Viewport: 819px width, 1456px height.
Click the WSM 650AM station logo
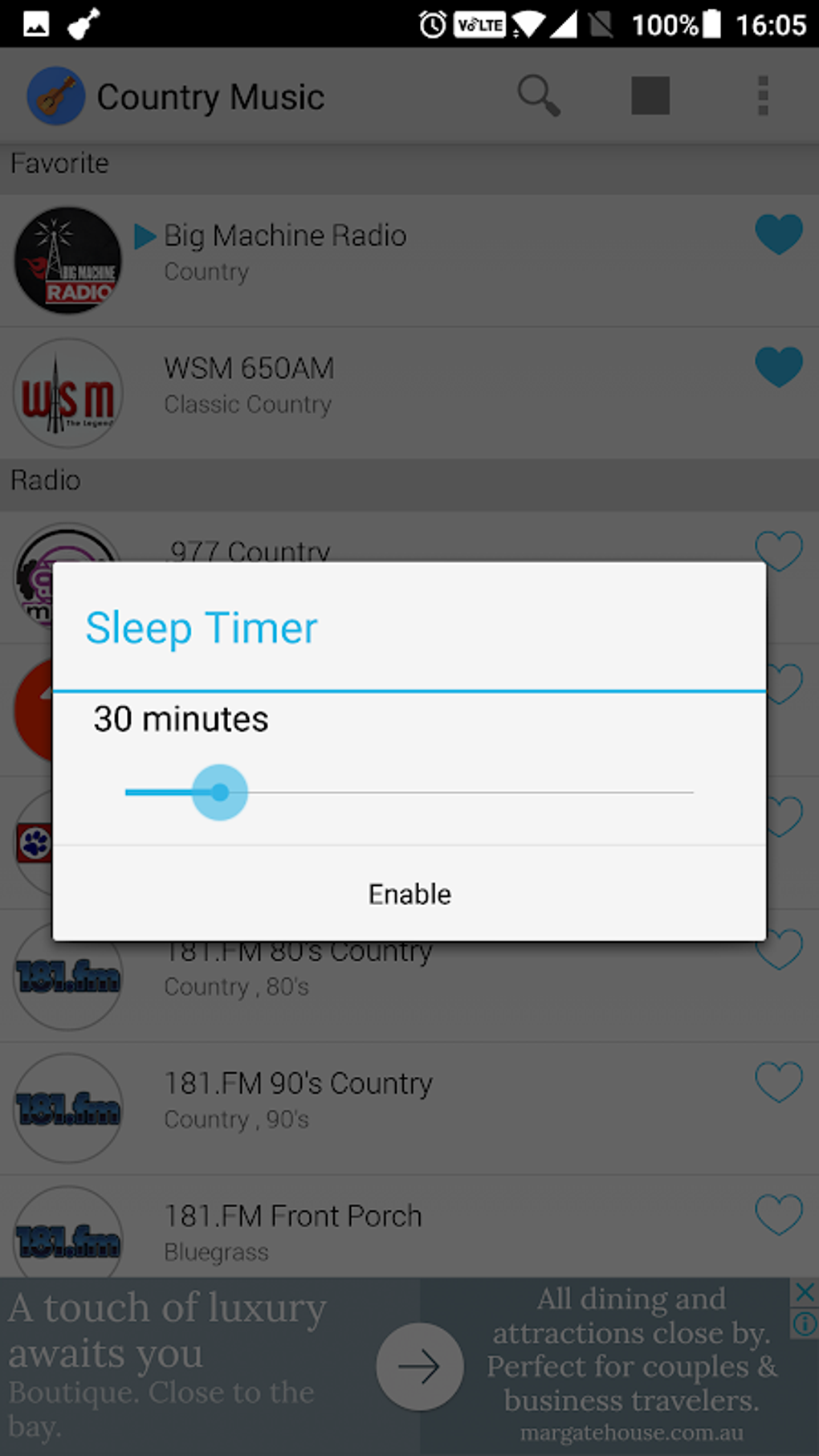pos(67,393)
